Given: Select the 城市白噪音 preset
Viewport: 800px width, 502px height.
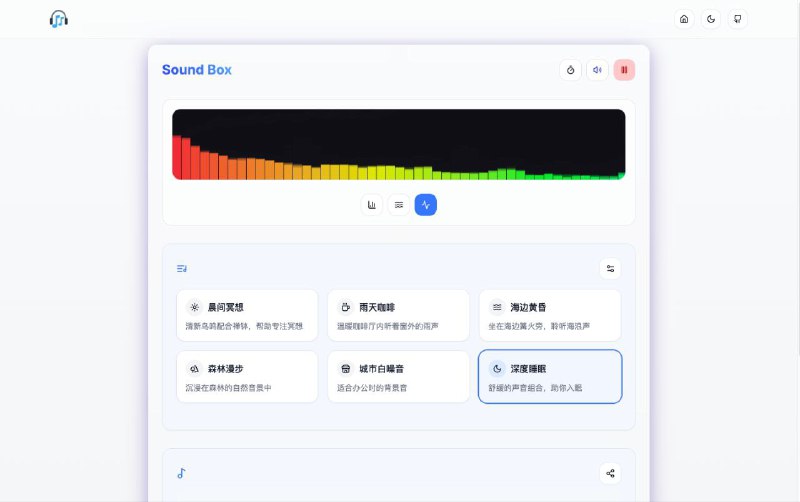Looking at the screenshot, I should 398,376.
